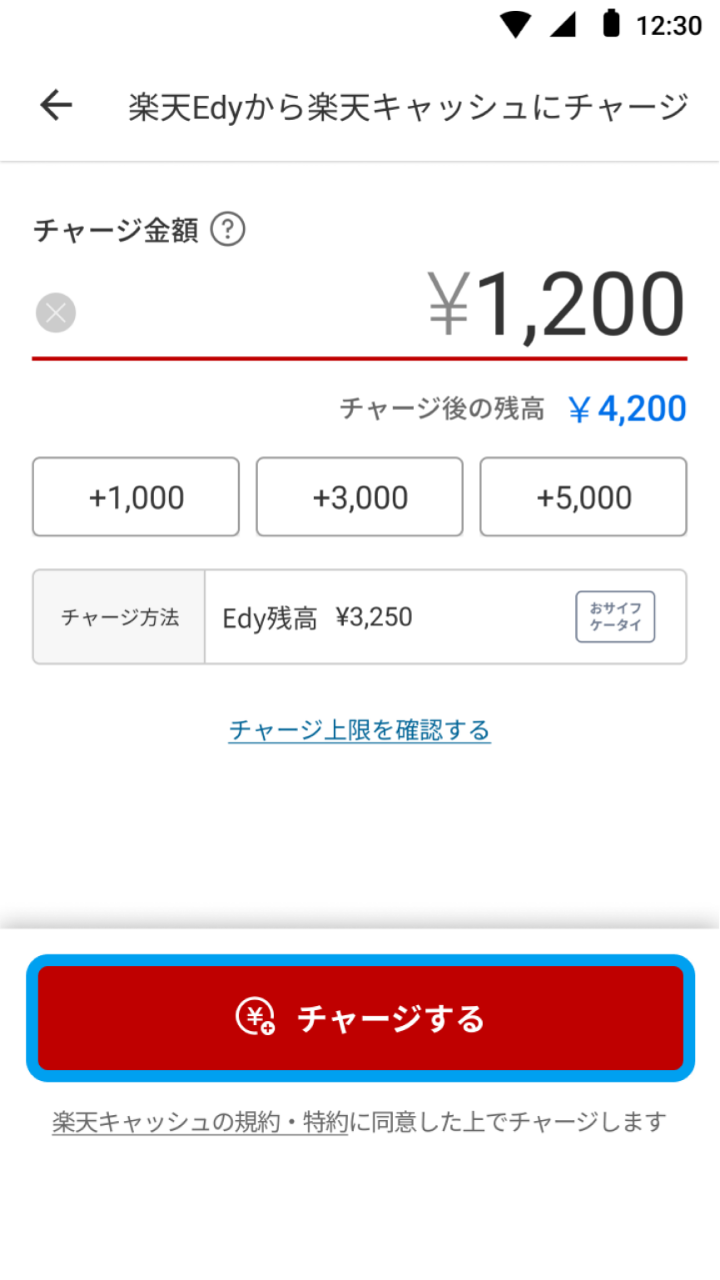Open the help icon beside チャージ金額
The image size is (720, 1280).
[x=229, y=231]
